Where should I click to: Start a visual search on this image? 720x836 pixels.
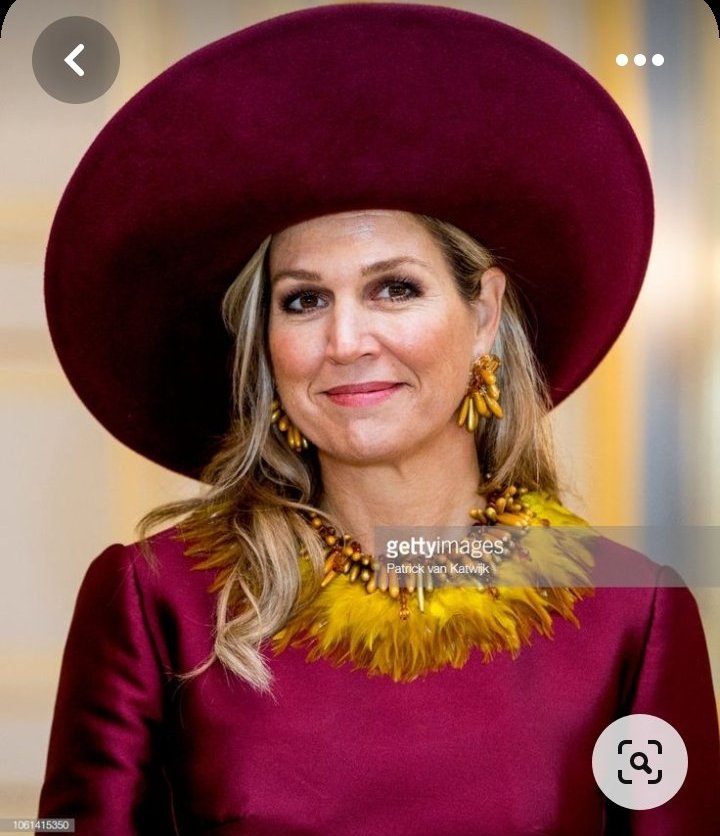click(639, 762)
